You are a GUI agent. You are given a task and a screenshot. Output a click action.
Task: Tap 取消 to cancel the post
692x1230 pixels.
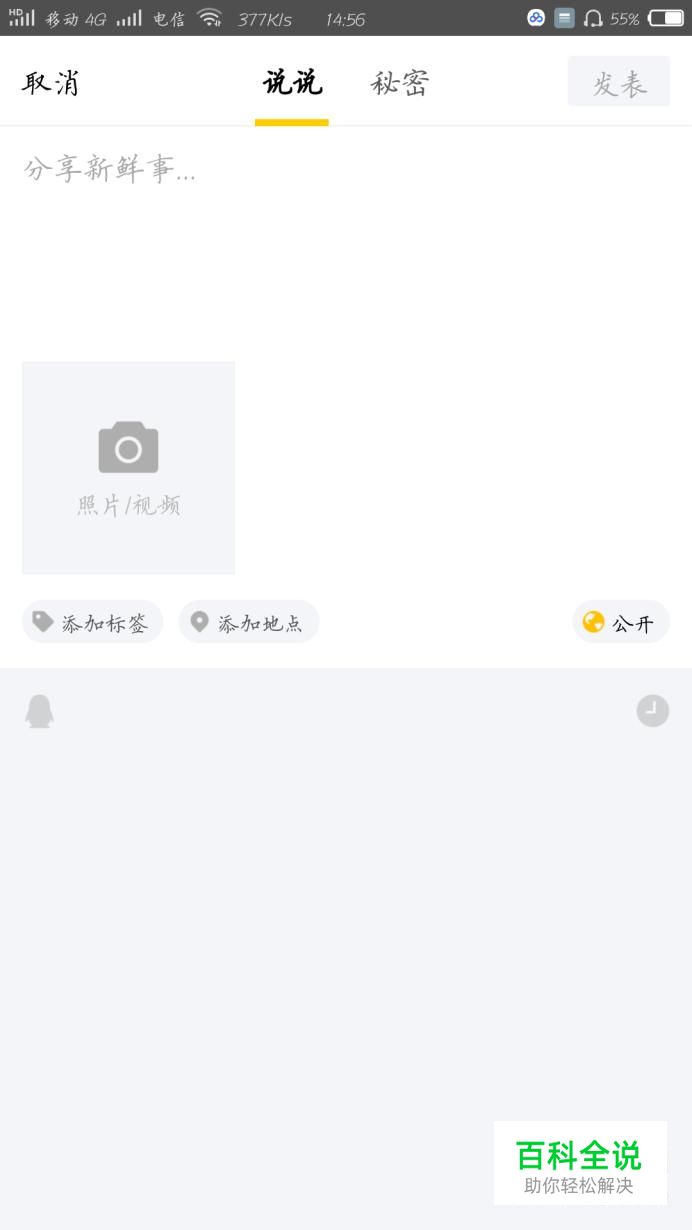51,83
